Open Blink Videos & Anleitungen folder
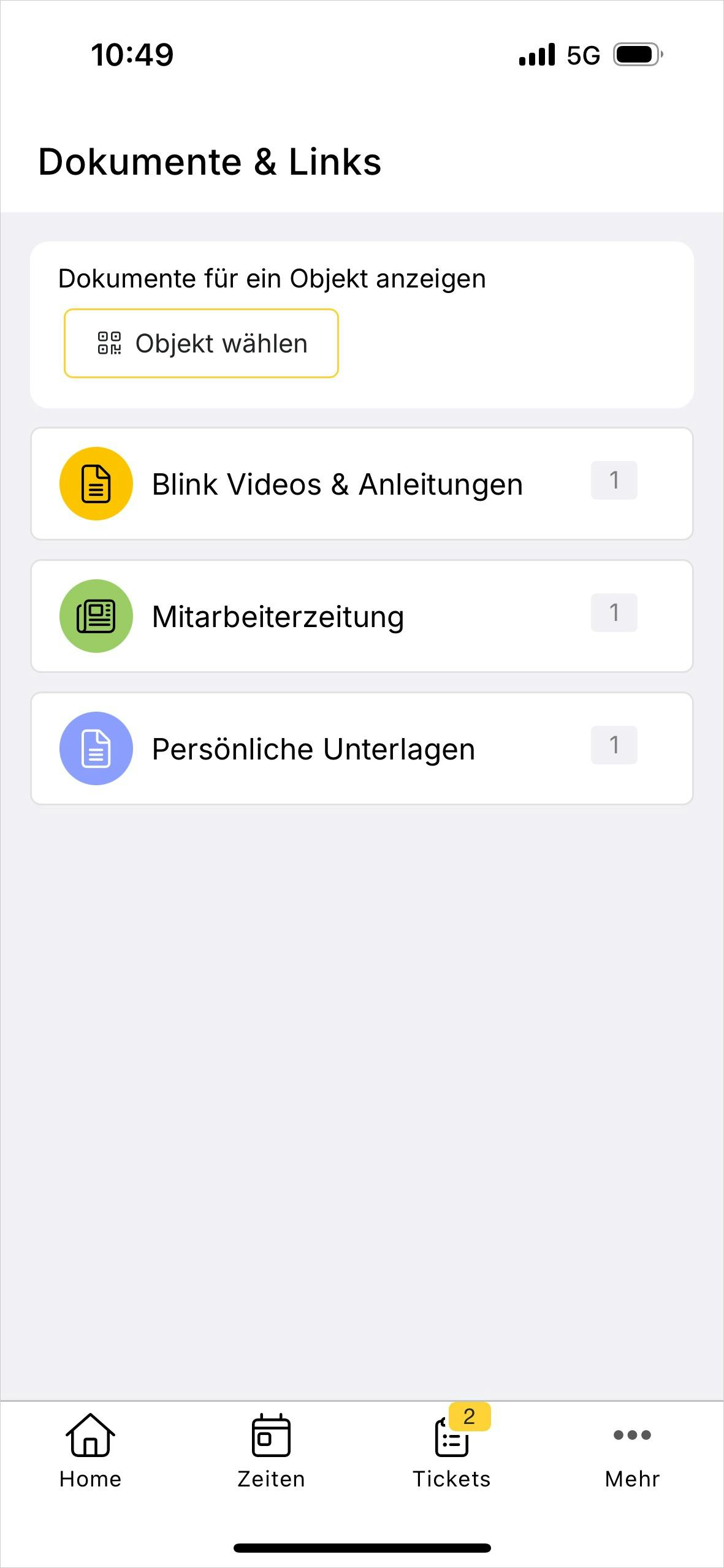Image resolution: width=724 pixels, height=1568 pixels. tap(362, 484)
